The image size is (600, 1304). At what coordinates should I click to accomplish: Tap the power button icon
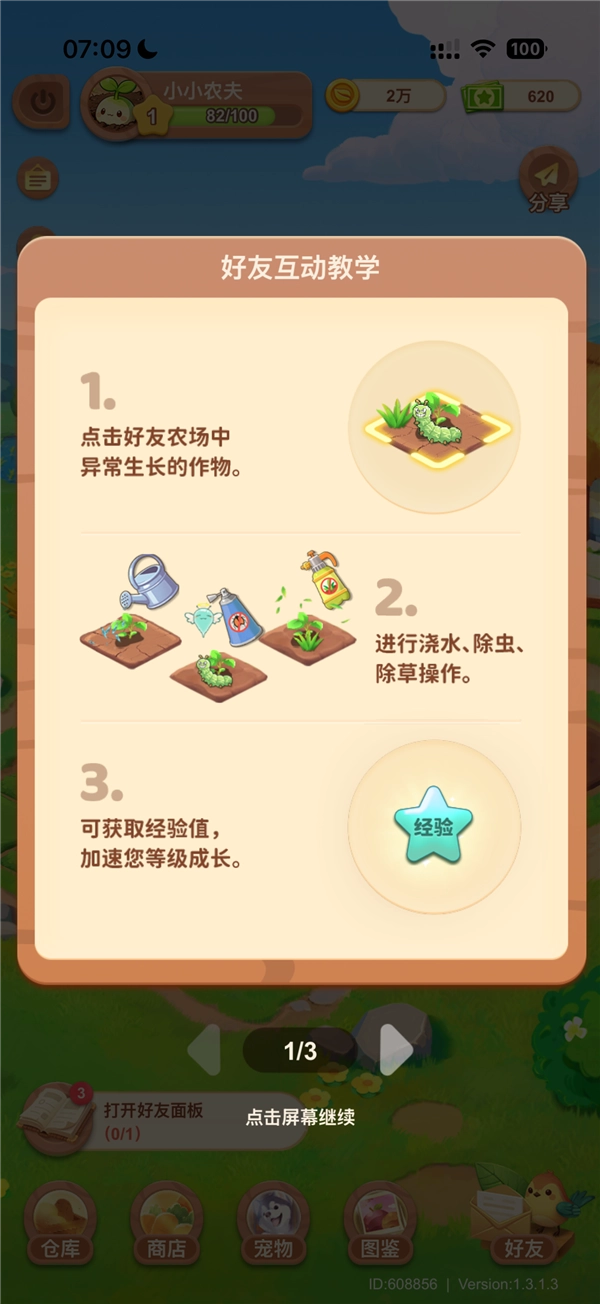point(40,104)
